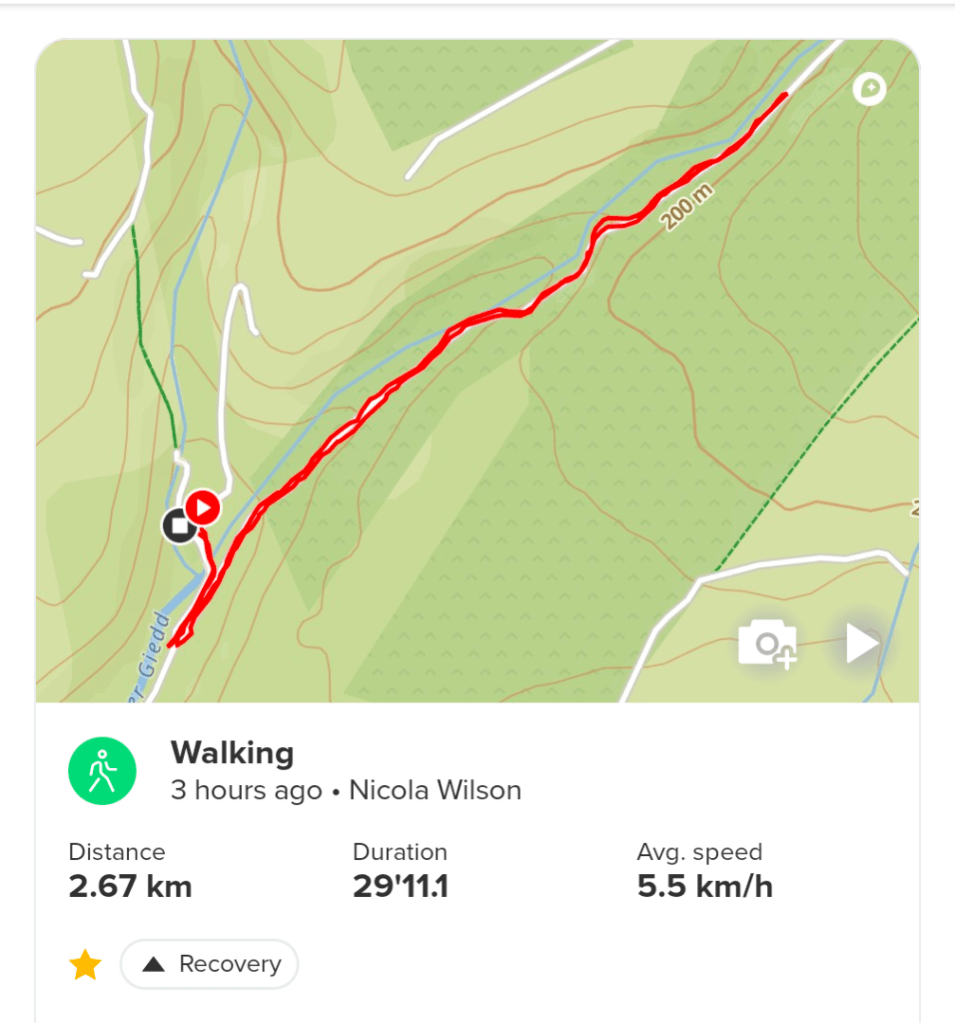Tap the yellow star icon
955x1023 pixels.
tap(85, 965)
